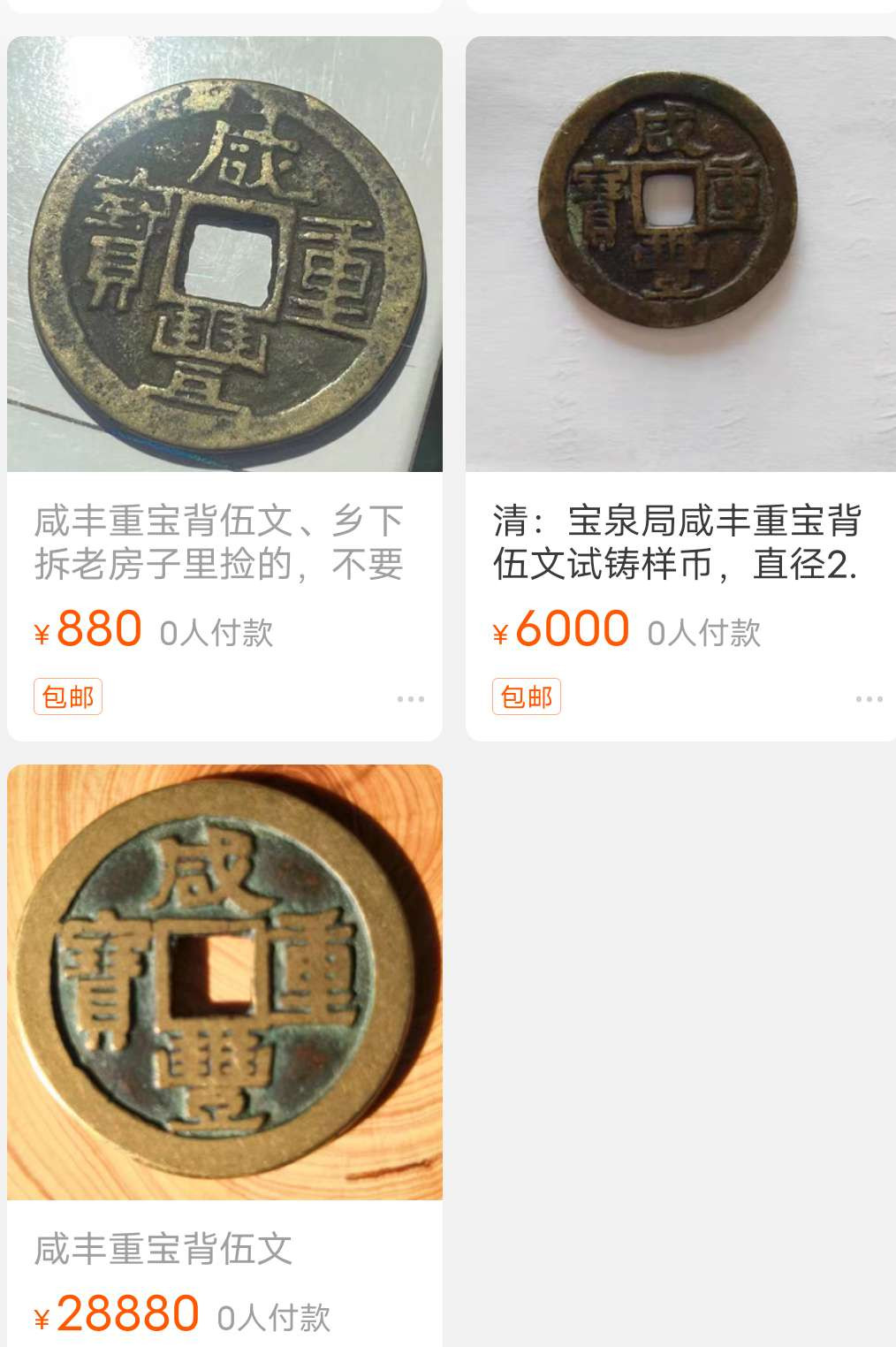Click 0人付款 next to the ¥28880 price
Screen dimensions: 896x1347
point(274,1316)
